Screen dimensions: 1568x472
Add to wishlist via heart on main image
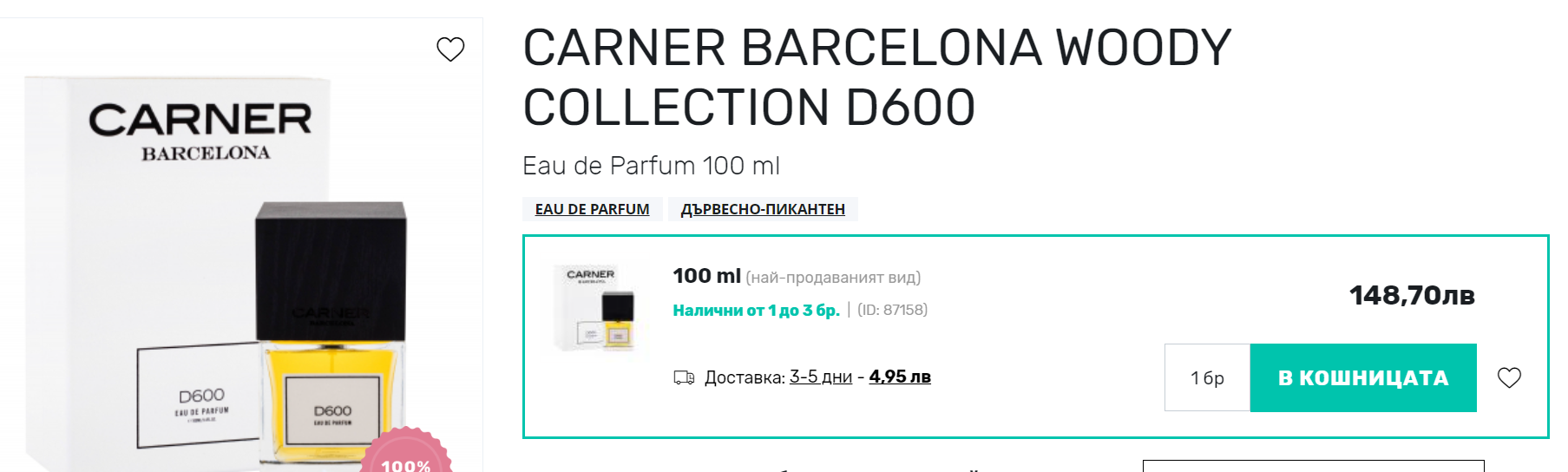[x=449, y=49]
